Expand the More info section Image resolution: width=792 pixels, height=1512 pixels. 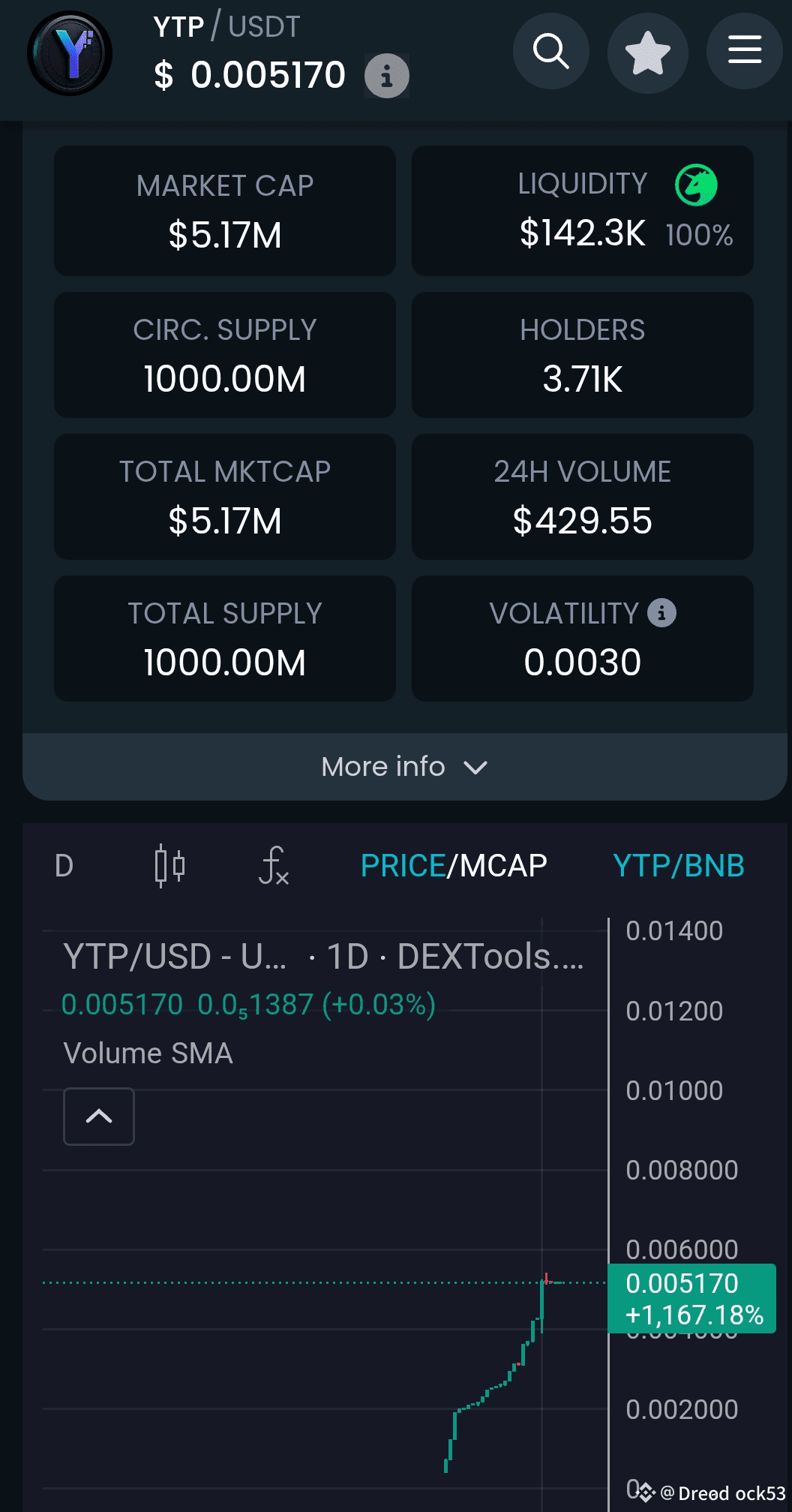404,767
